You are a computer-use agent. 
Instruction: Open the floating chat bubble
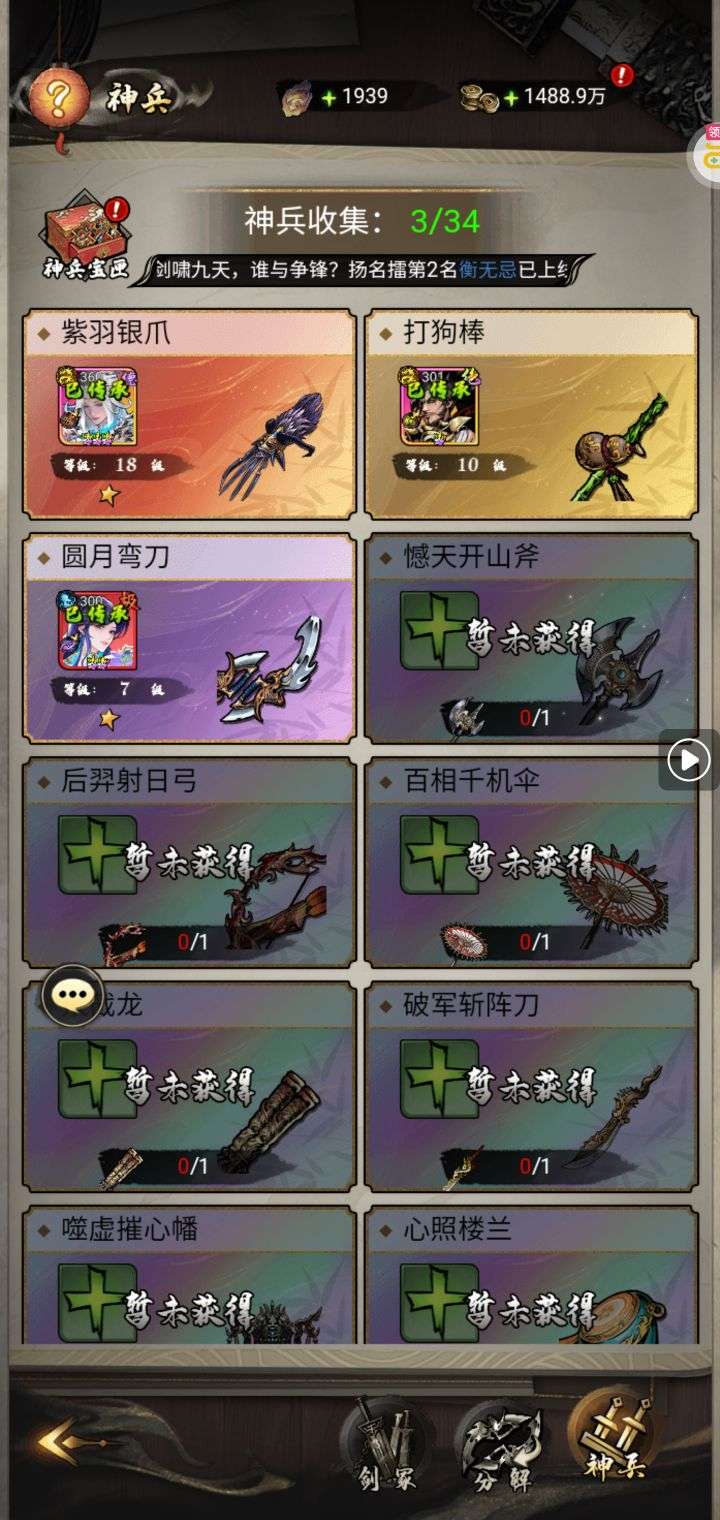tap(72, 994)
